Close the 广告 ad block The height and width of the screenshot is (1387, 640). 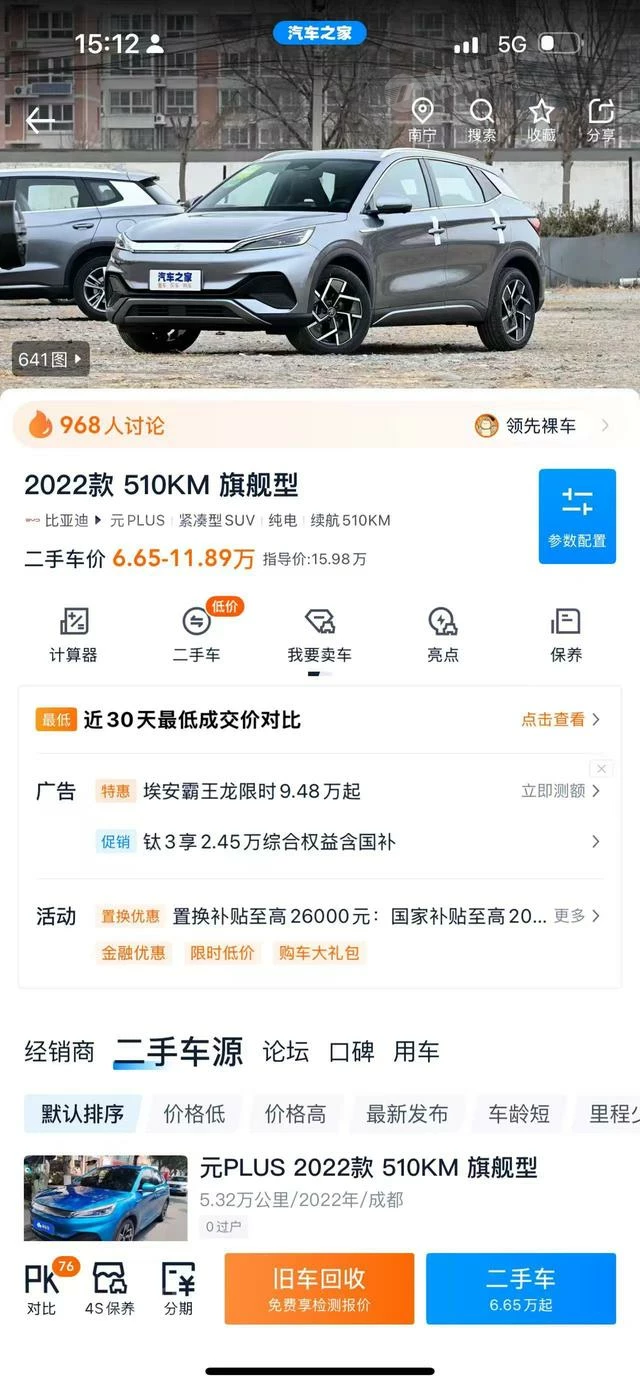(600, 768)
